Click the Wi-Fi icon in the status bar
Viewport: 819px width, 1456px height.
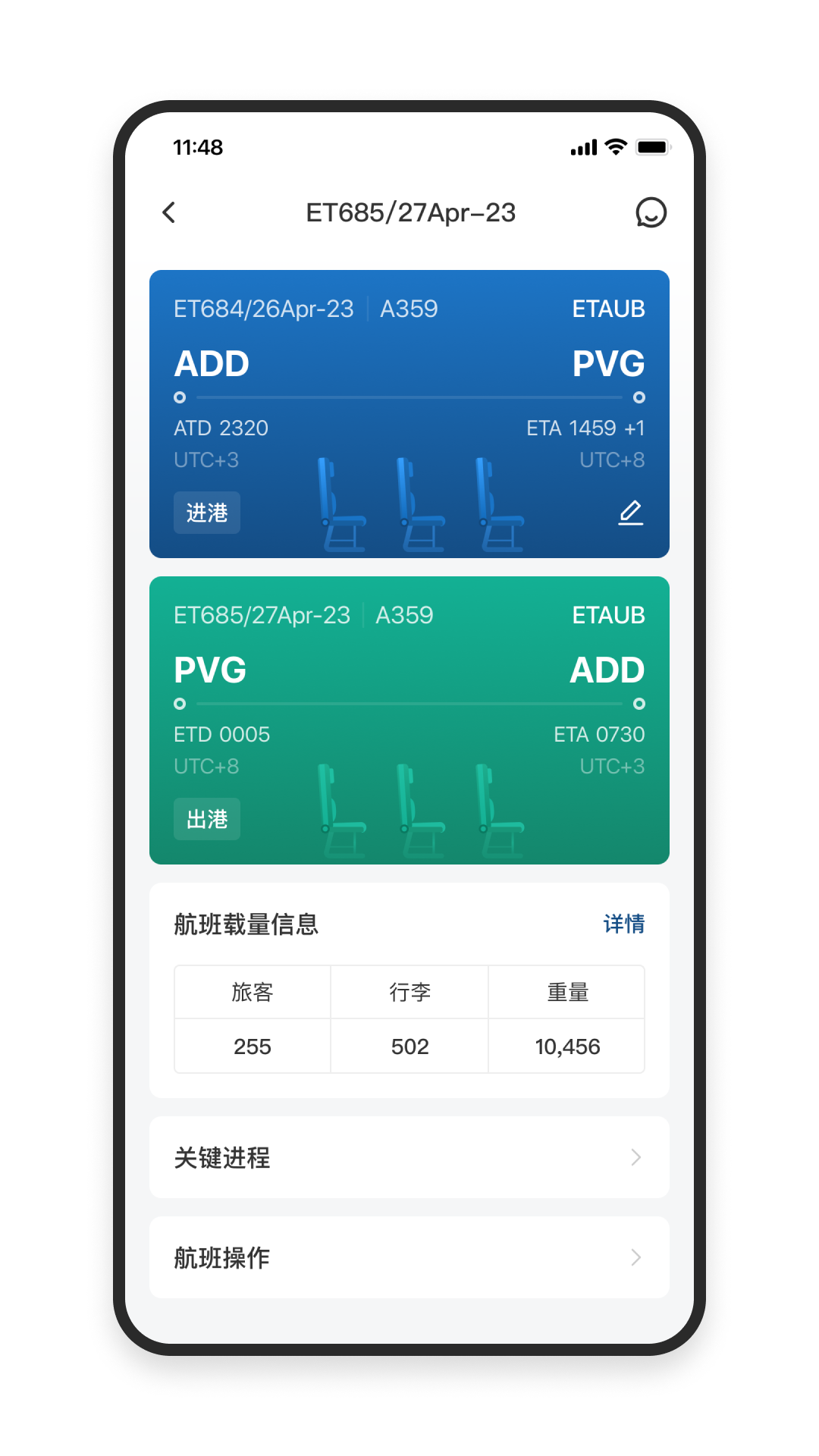coord(616,146)
